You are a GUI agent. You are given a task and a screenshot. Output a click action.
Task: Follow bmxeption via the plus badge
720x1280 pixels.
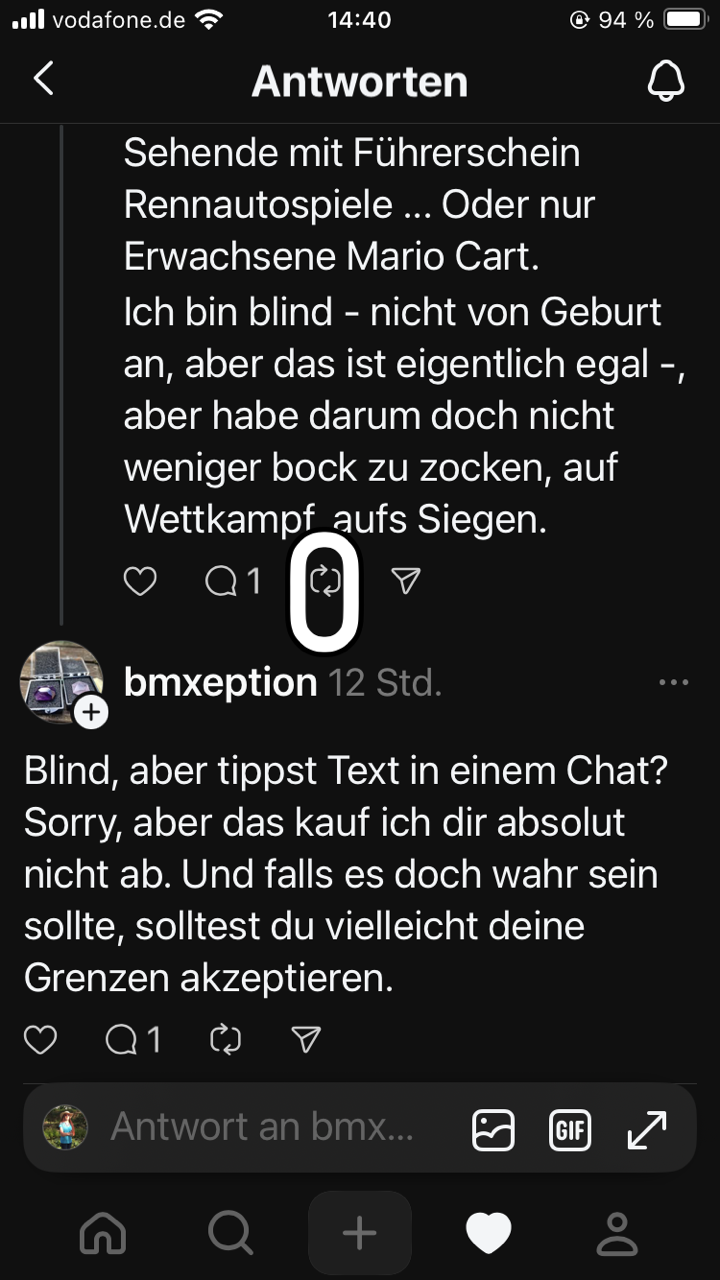(91, 712)
